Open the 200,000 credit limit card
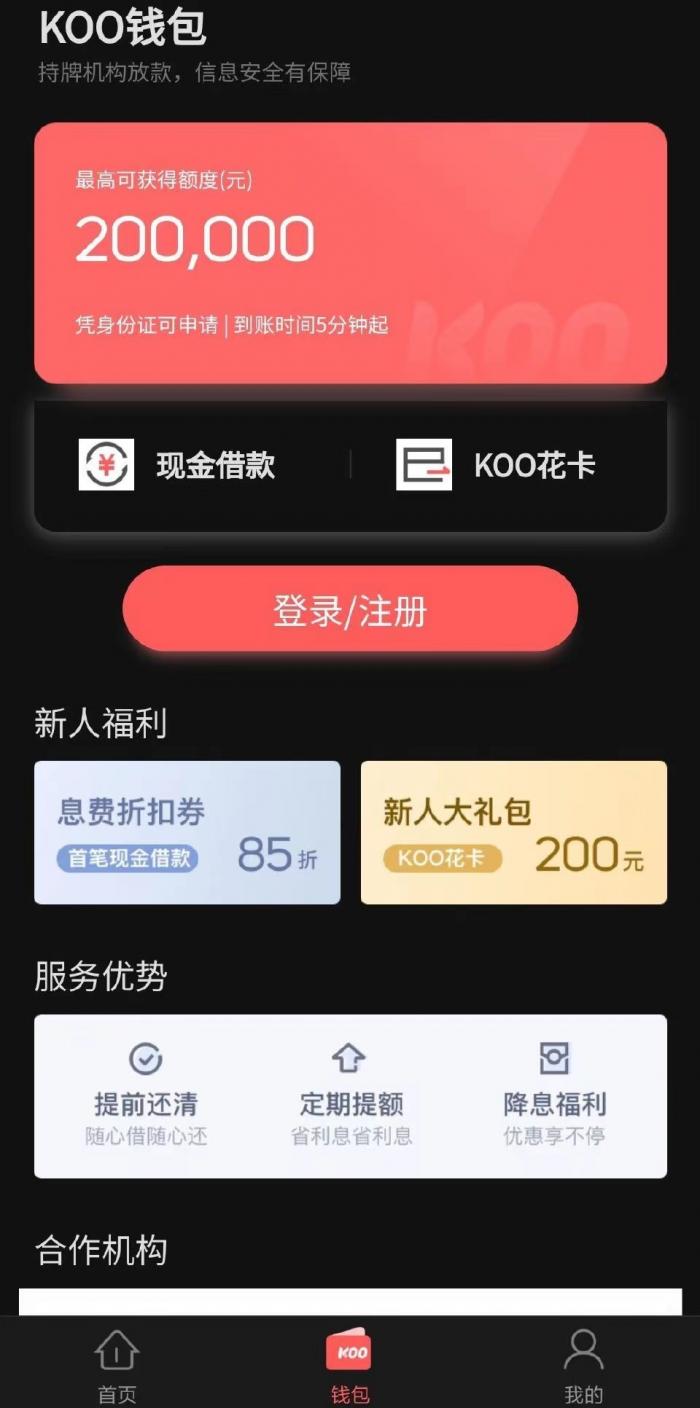Viewport: 700px width, 1408px height. tap(350, 253)
